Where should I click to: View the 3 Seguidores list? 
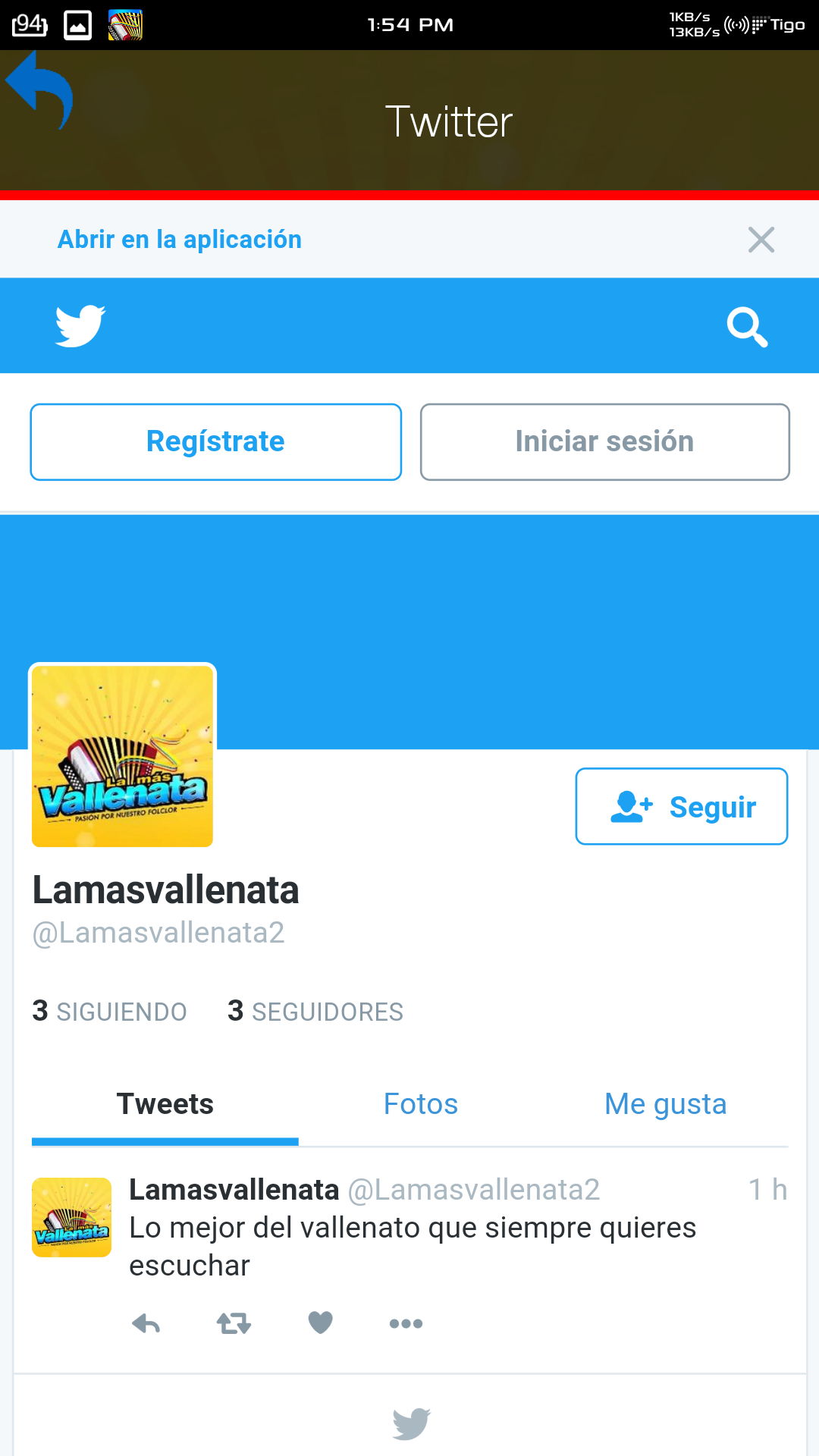tap(315, 1012)
